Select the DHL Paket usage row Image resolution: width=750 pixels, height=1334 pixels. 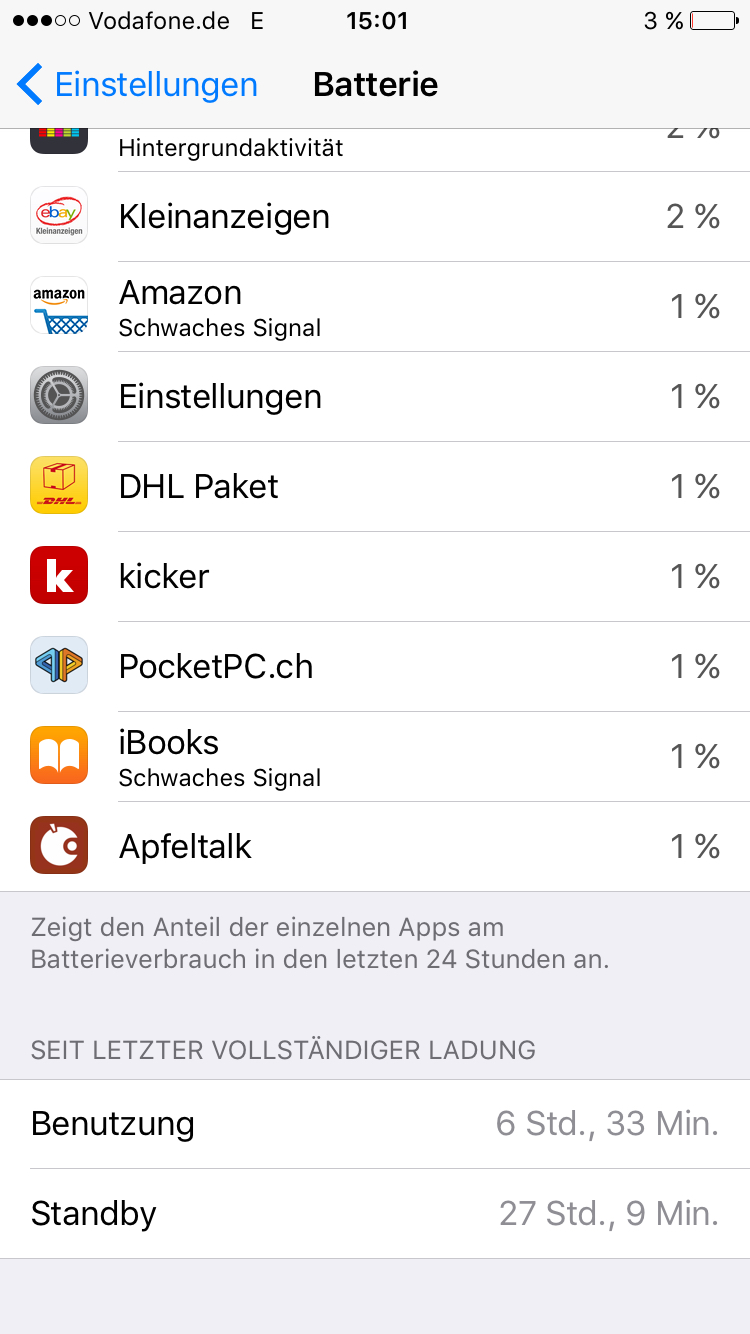(x=375, y=487)
